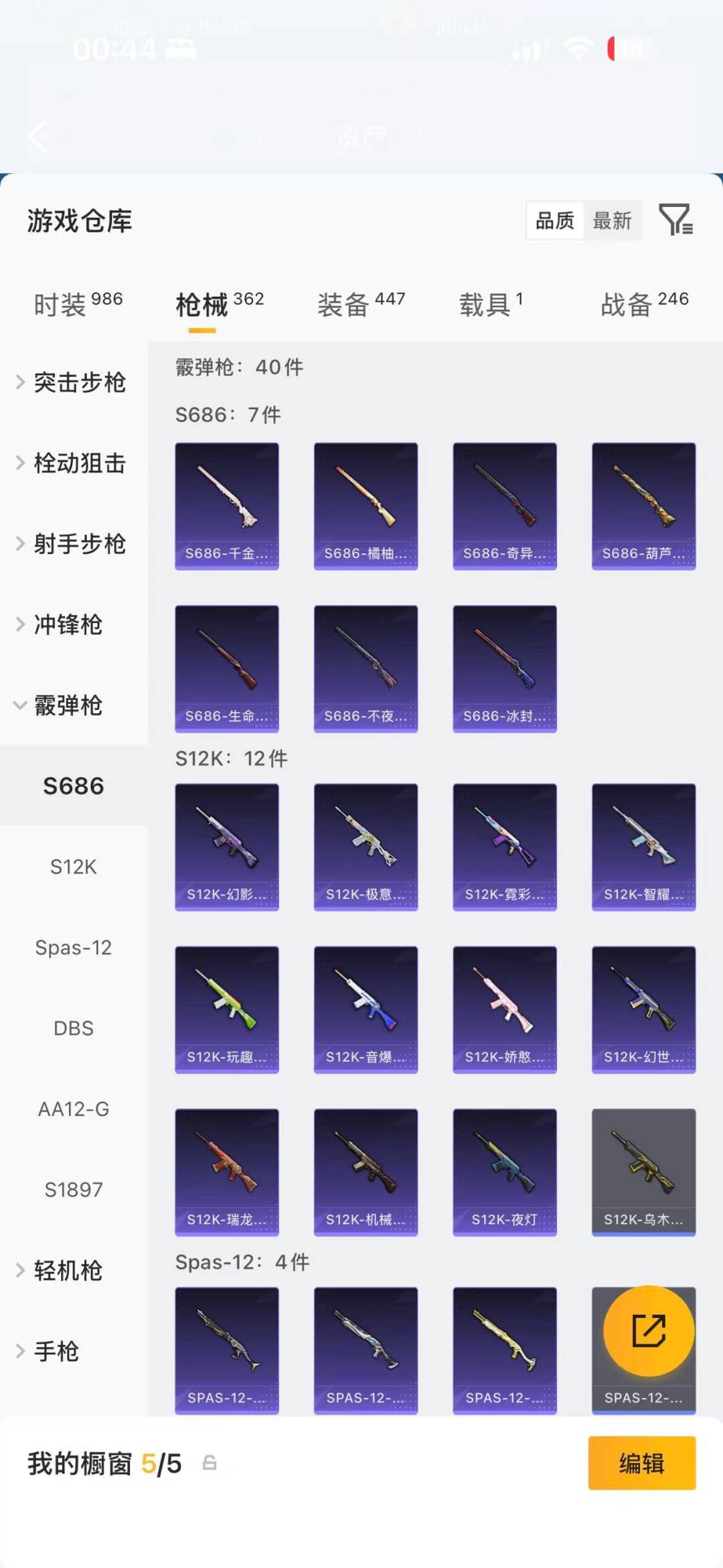Select the 品质 sorting option
Image resolution: width=723 pixels, height=1568 pixels.
(555, 221)
